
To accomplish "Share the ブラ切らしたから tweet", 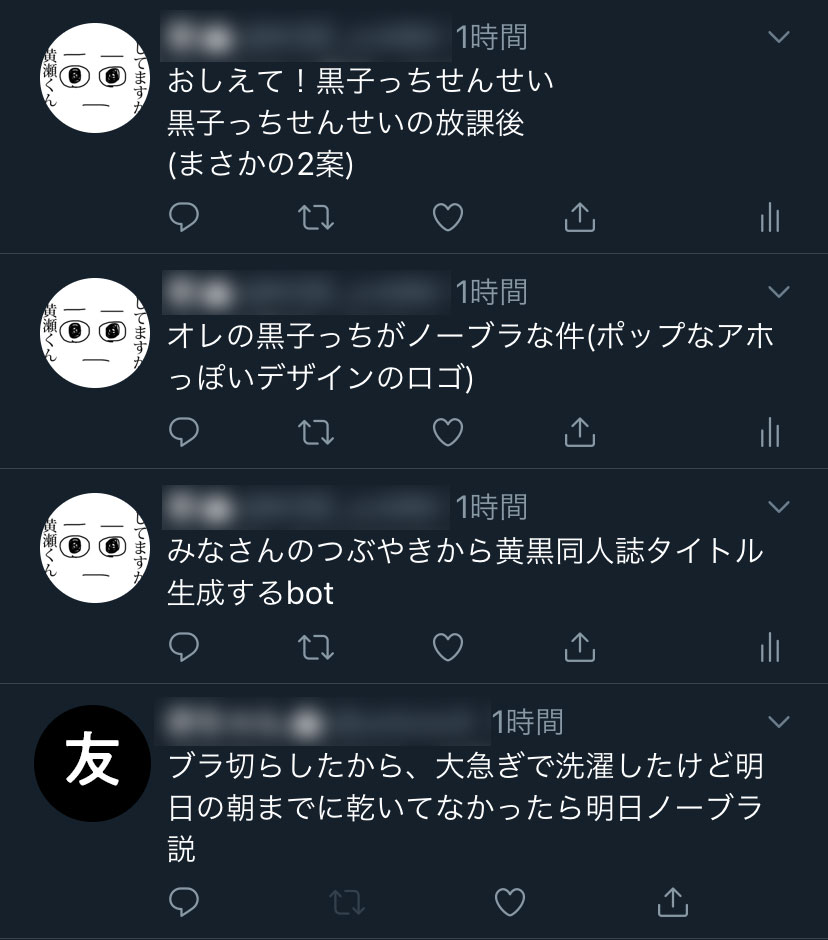I will [x=674, y=902].
